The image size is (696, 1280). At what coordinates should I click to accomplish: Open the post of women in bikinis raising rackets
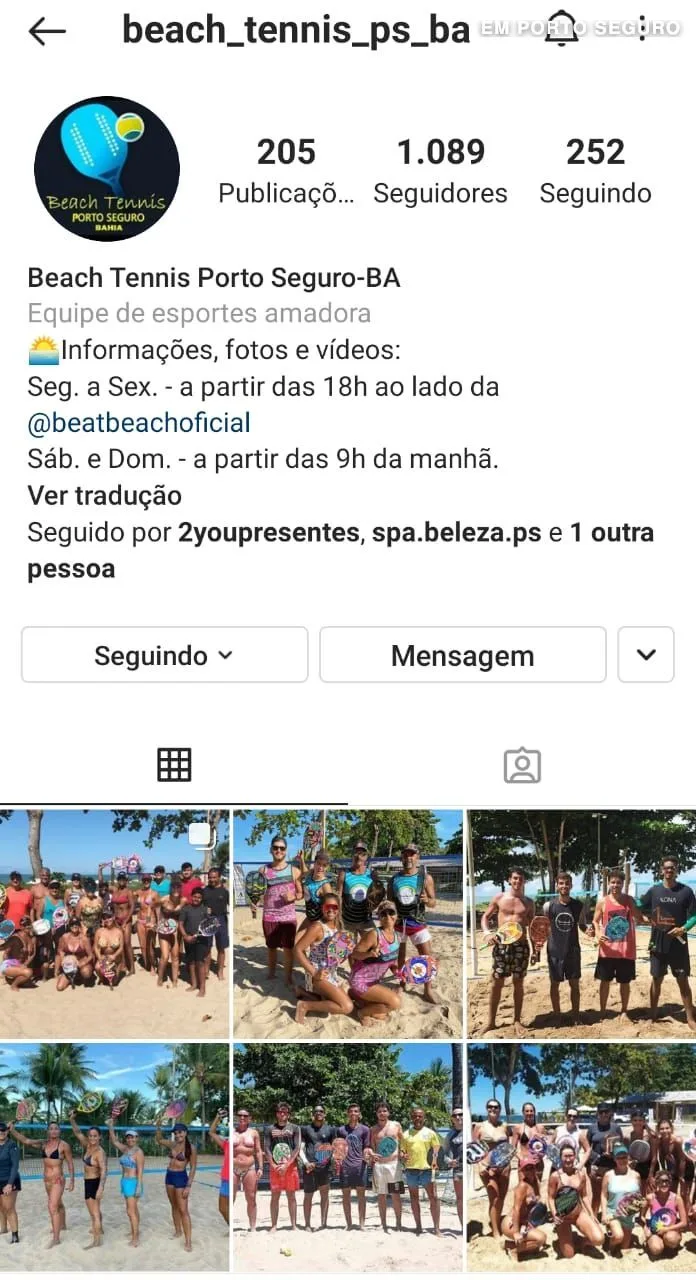[115, 1157]
